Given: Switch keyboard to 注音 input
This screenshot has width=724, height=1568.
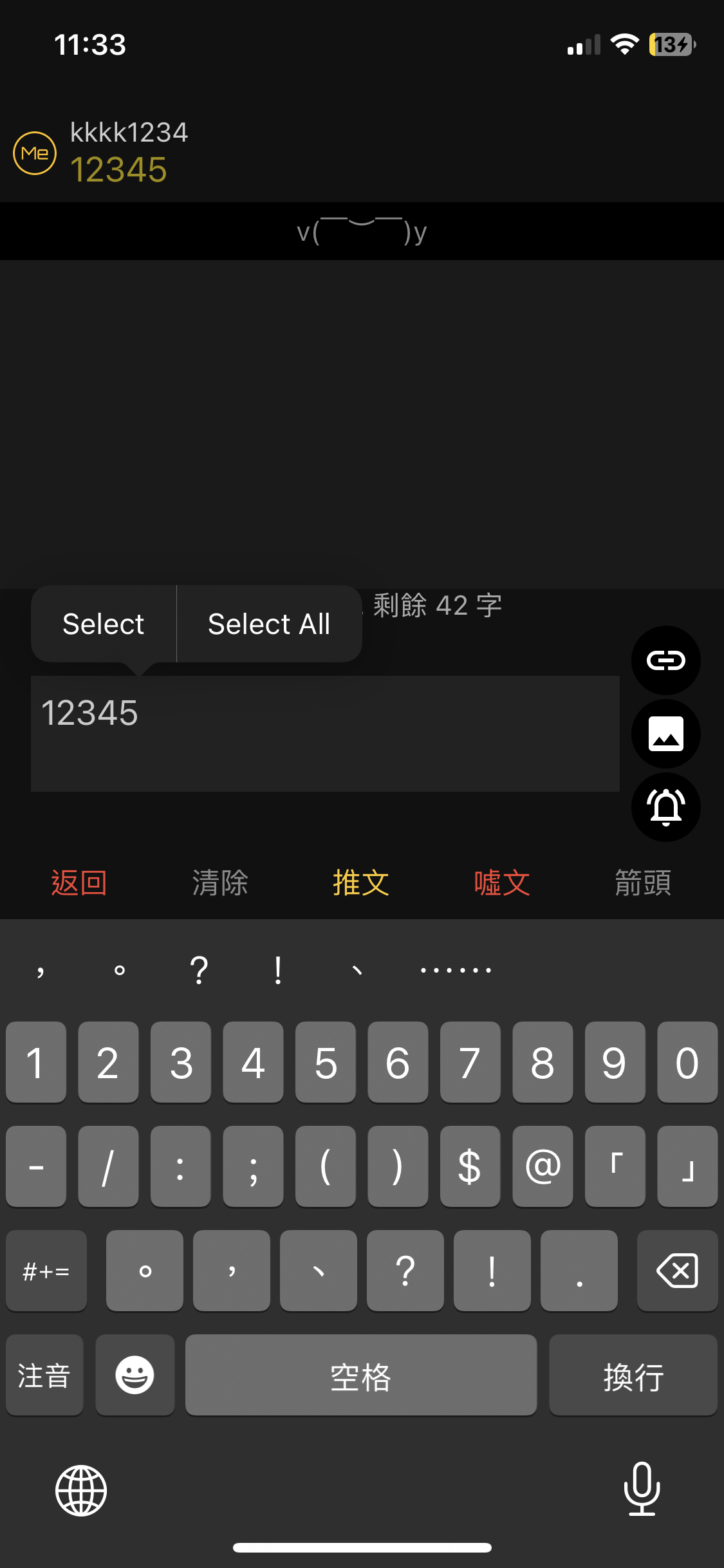Looking at the screenshot, I should pos(44,1375).
